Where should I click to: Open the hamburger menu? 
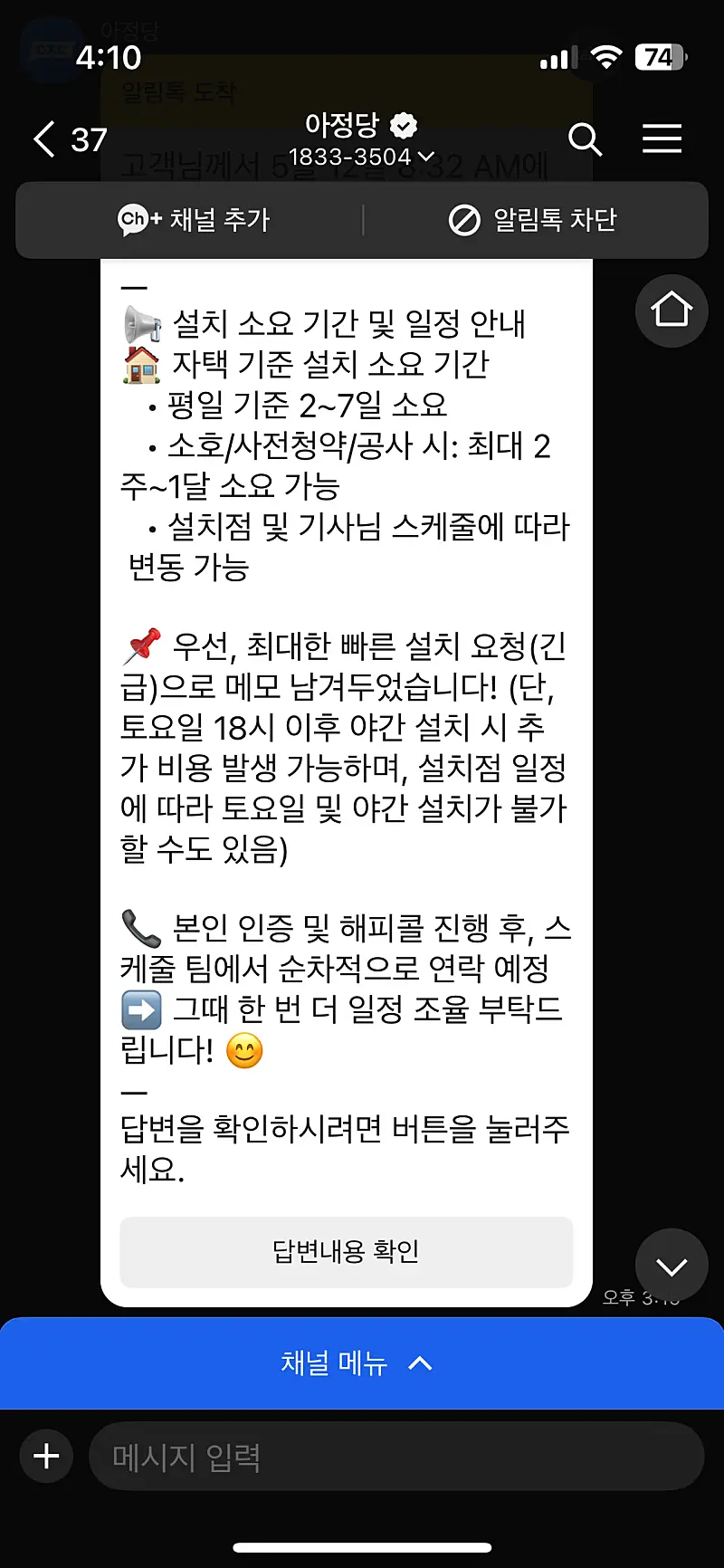point(662,139)
